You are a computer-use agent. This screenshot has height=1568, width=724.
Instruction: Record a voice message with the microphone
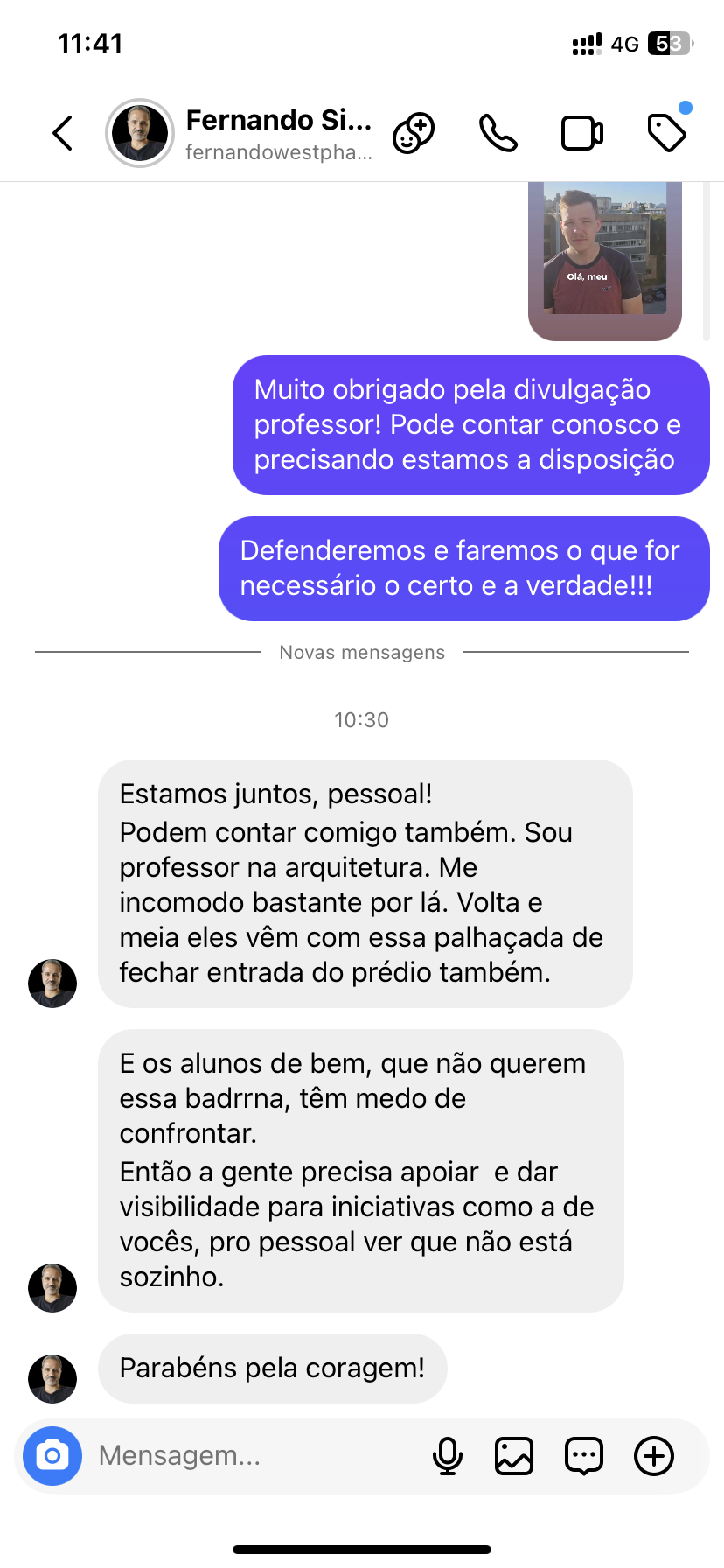click(x=448, y=1456)
